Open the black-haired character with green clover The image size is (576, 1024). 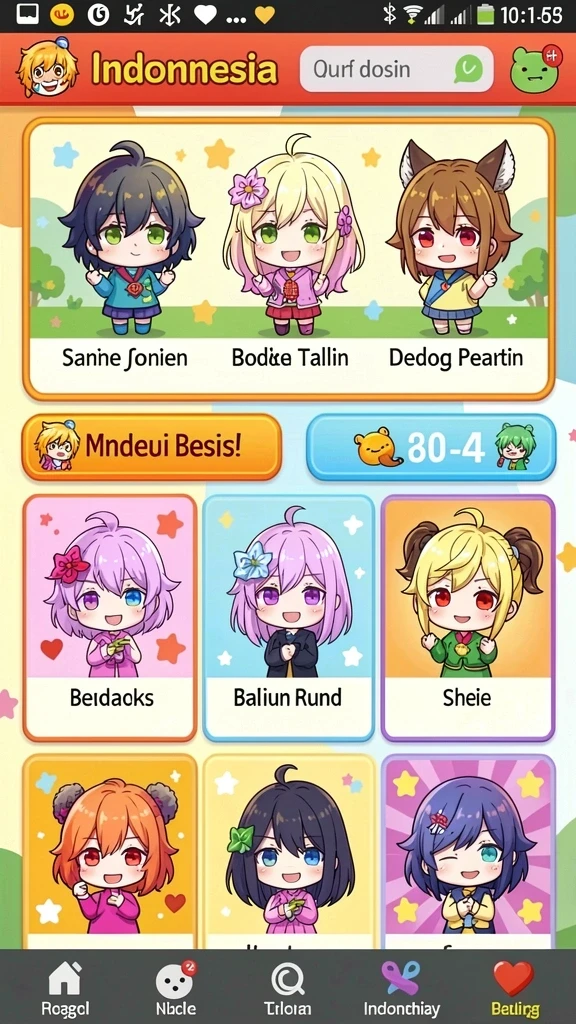(289, 851)
